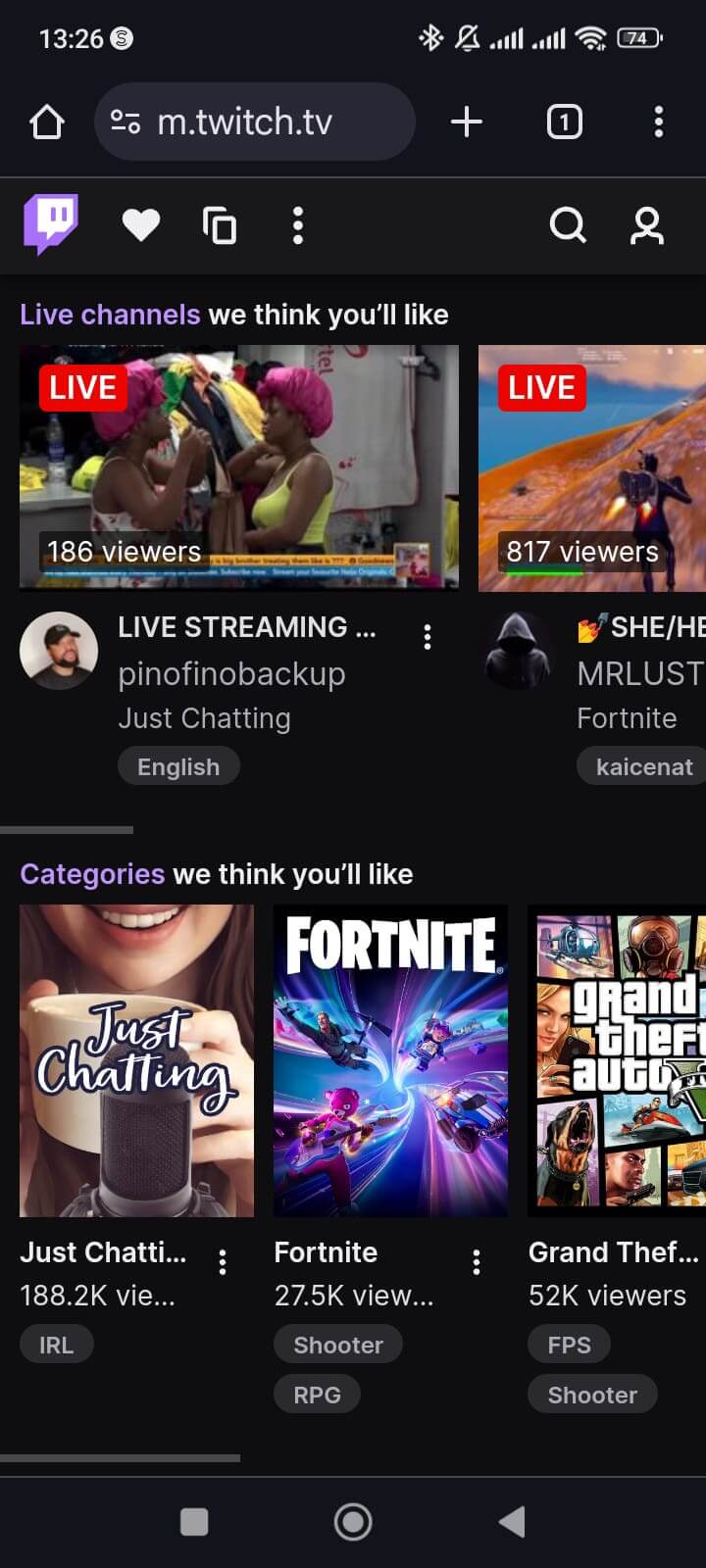The height and width of the screenshot is (1568, 706).
Task: Open Twitch search with the magnifier icon
Action: (568, 225)
